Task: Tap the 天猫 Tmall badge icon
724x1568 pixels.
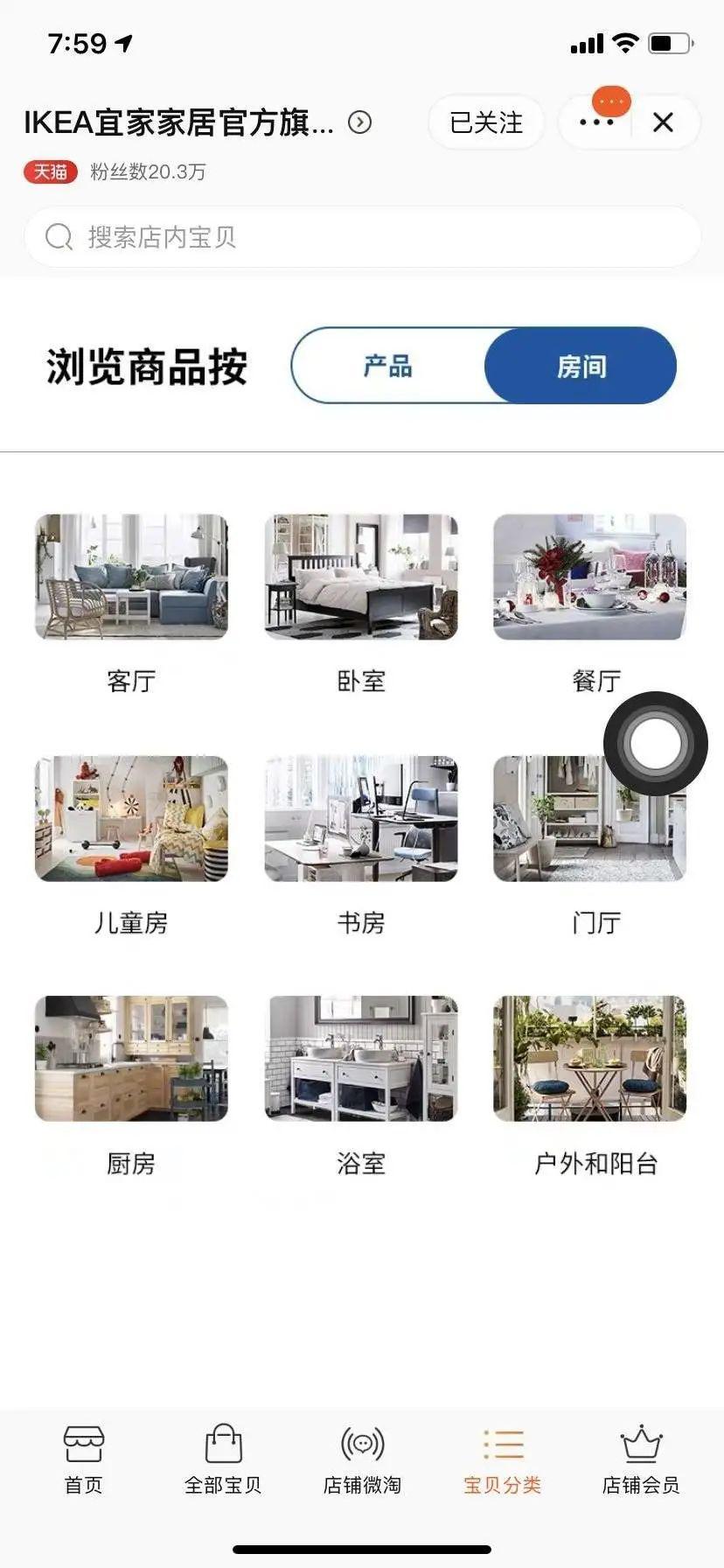Action: pos(48,172)
